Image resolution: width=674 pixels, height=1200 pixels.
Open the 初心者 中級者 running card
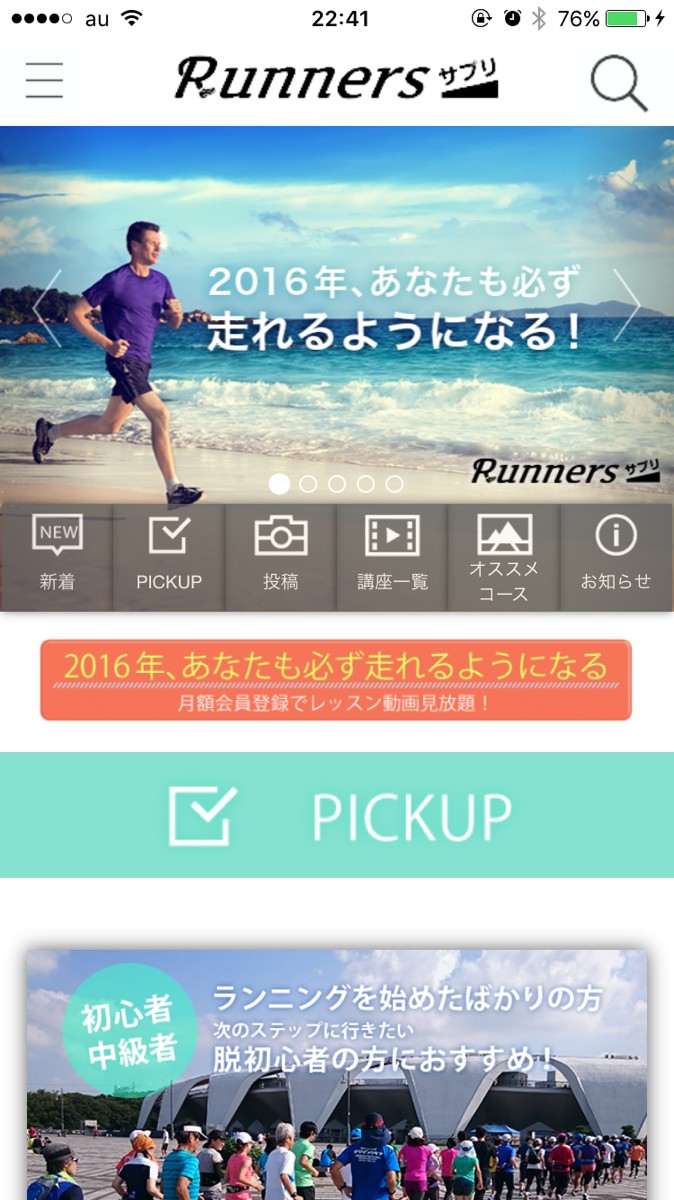pos(336,1075)
